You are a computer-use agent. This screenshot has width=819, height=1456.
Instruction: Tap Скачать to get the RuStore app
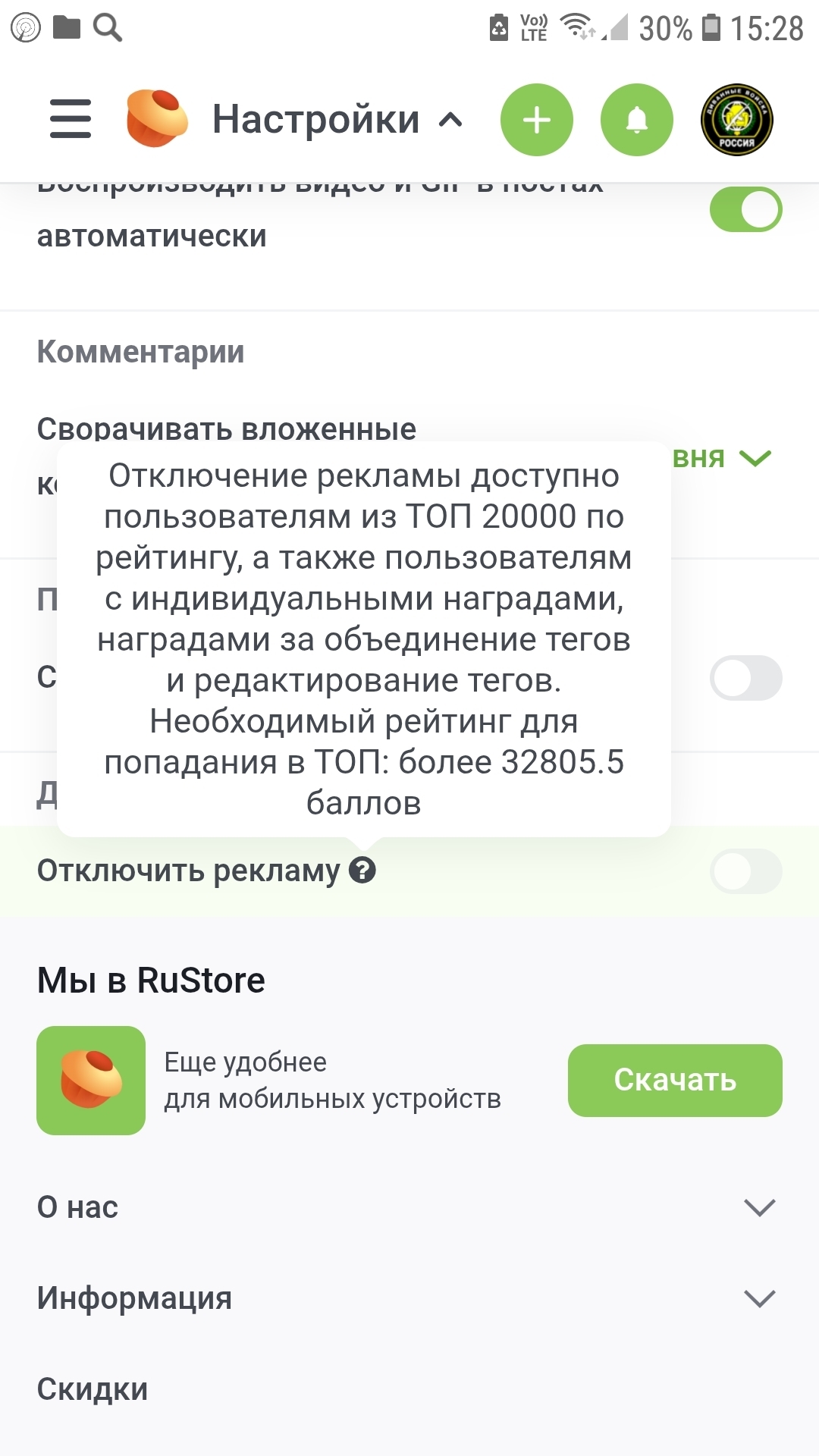pyautogui.click(x=675, y=1080)
